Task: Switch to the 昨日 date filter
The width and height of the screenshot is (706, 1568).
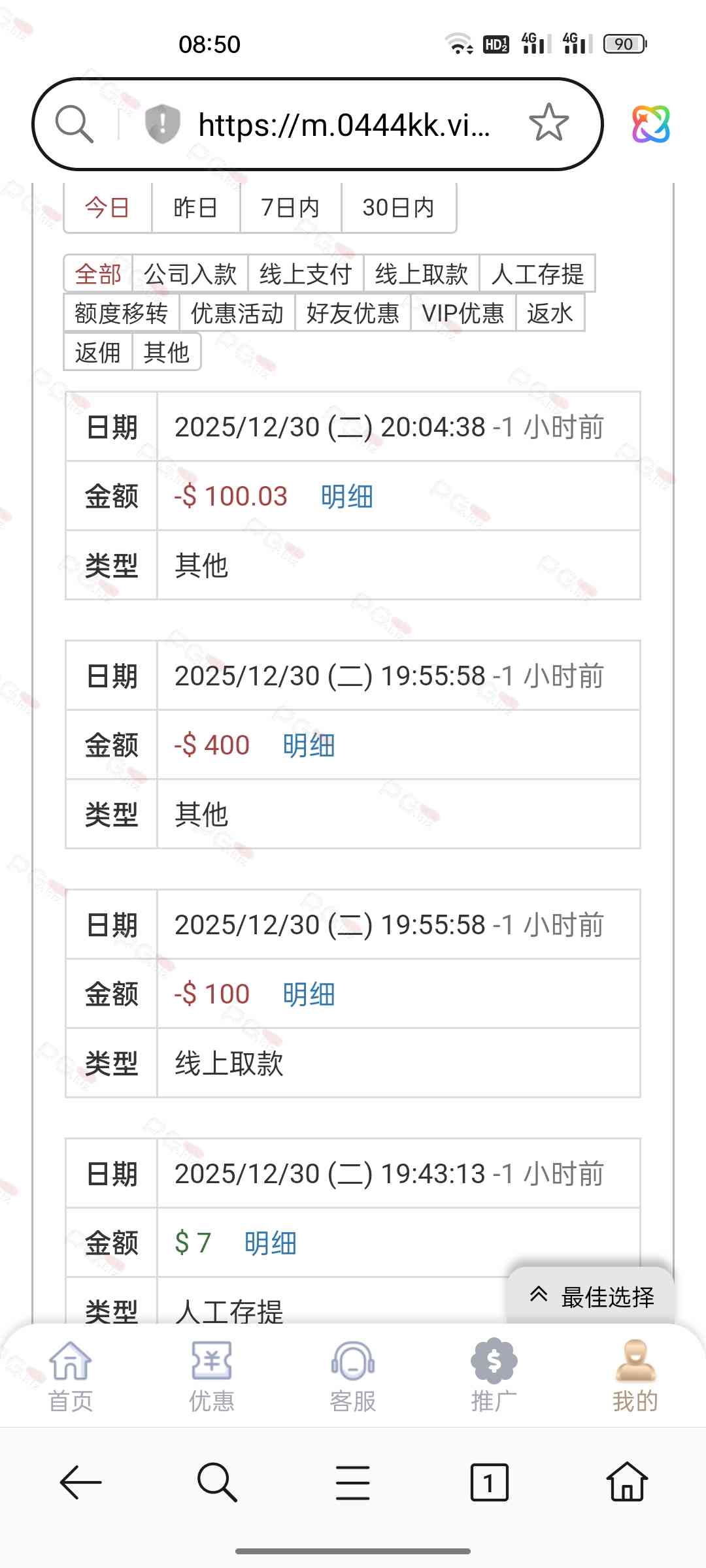Action: 195,208
